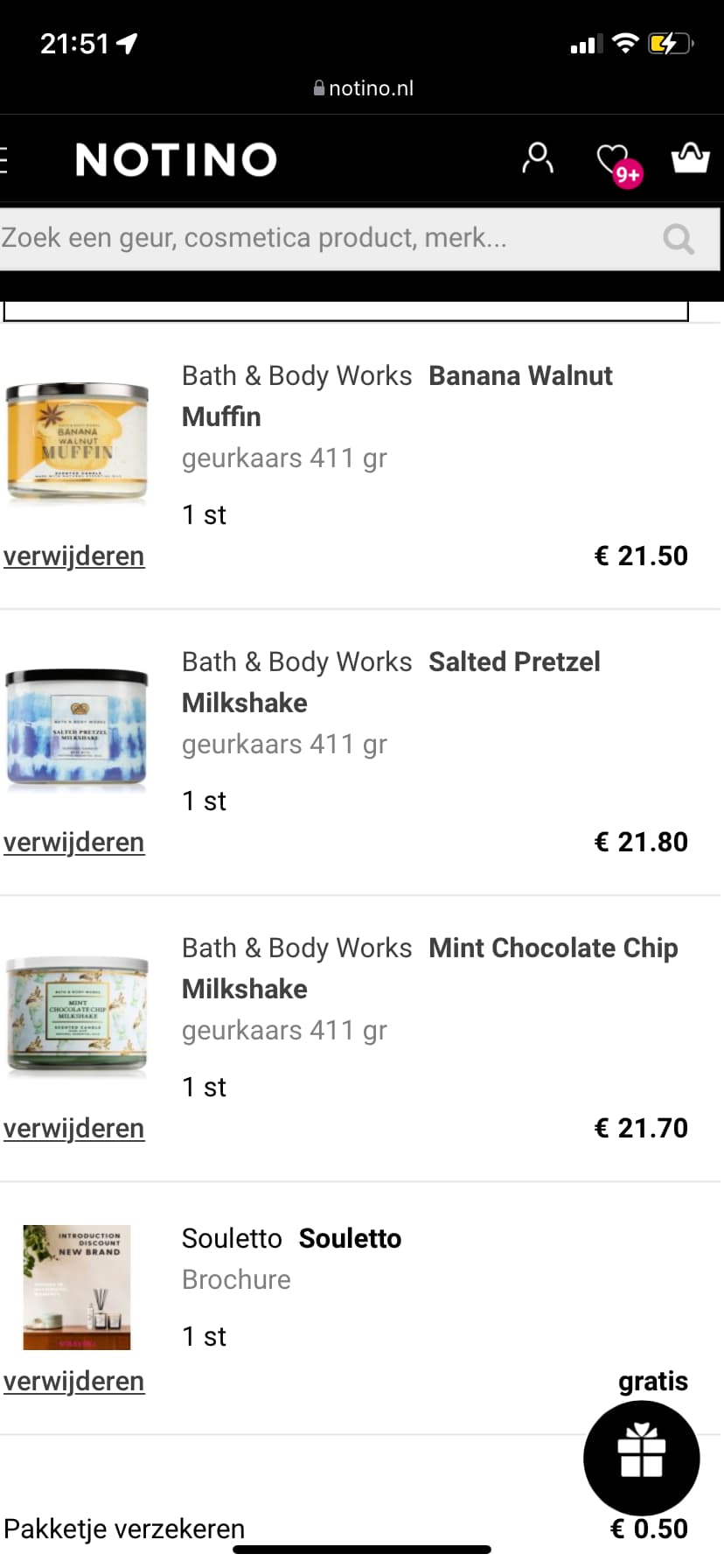Remove Mint Chocolate Chip Milkshake from cart

point(73,1129)
